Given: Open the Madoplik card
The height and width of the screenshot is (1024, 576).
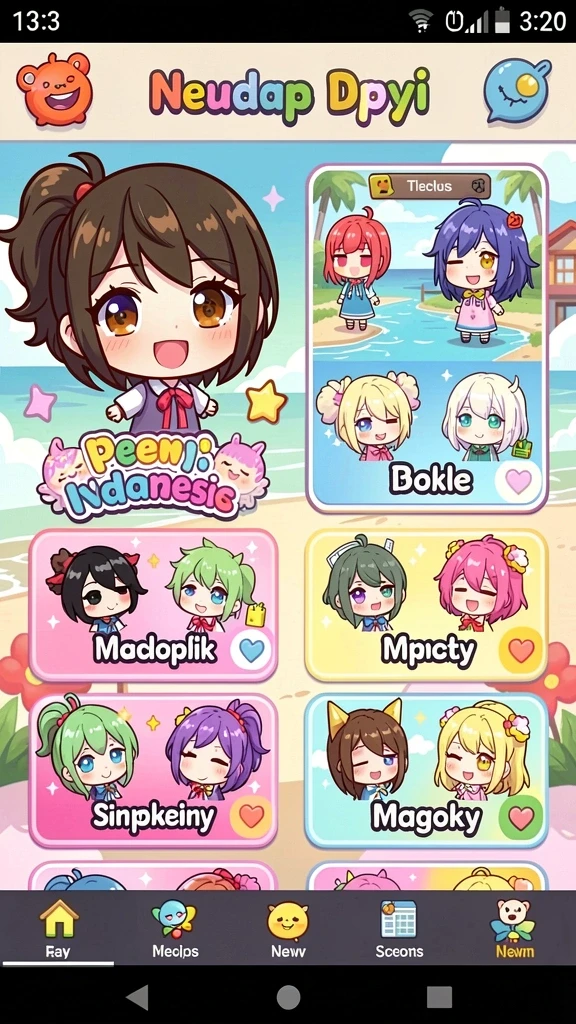Looking at the screenshot, I should click(153, 605).
